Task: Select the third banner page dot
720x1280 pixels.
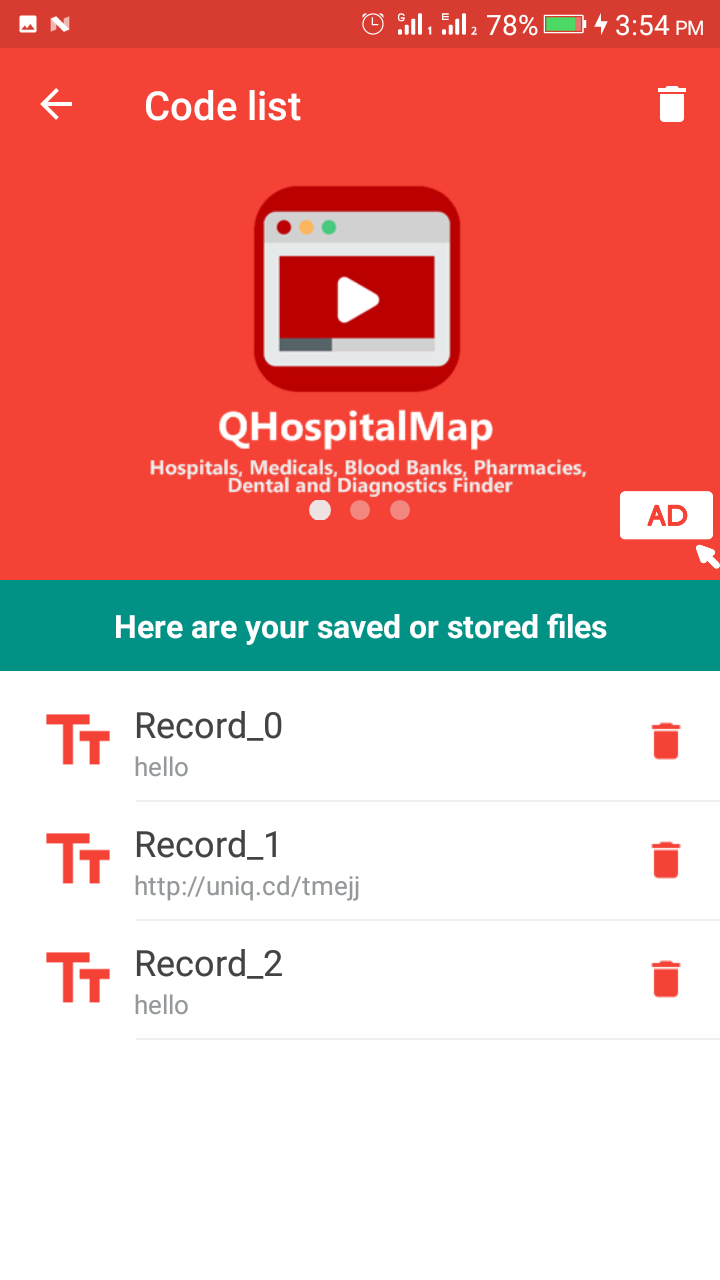Action: point(400,510)
